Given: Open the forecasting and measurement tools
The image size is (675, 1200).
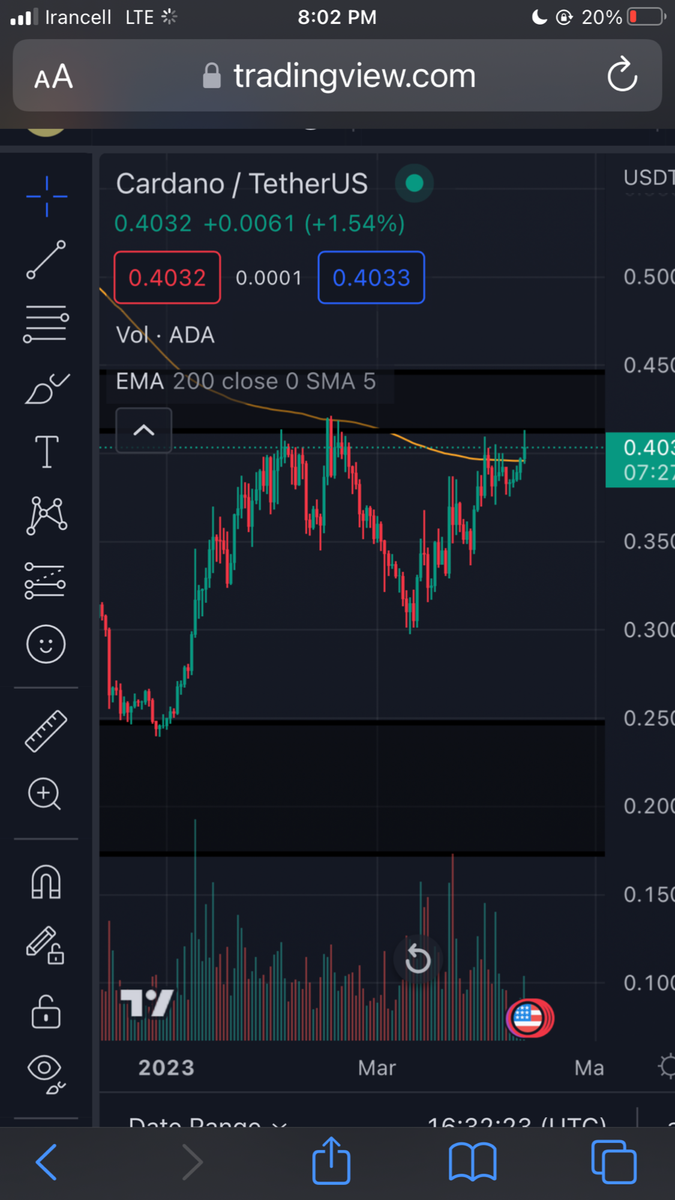Looking at the screenshot, I should click(46, 580).
